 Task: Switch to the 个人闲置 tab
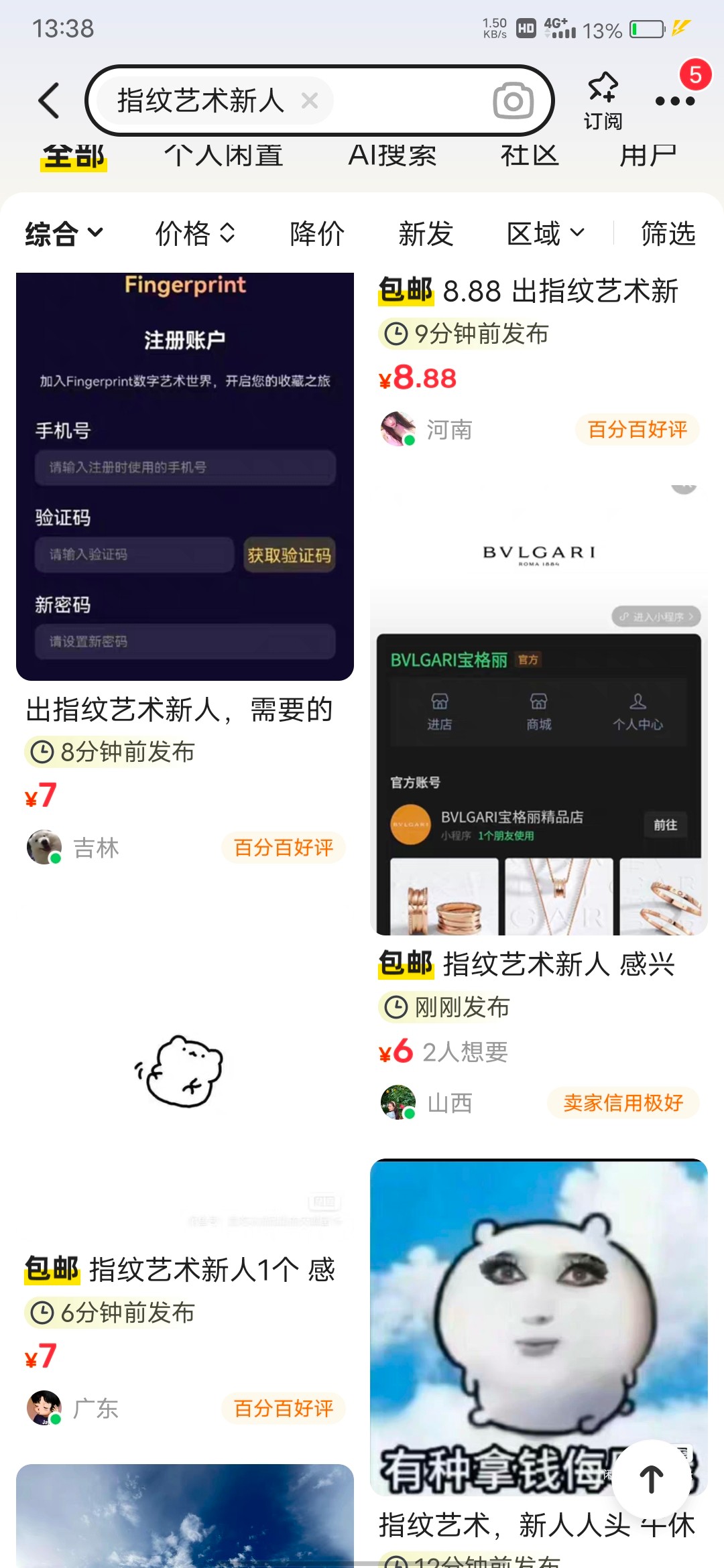tap(224, 156)
